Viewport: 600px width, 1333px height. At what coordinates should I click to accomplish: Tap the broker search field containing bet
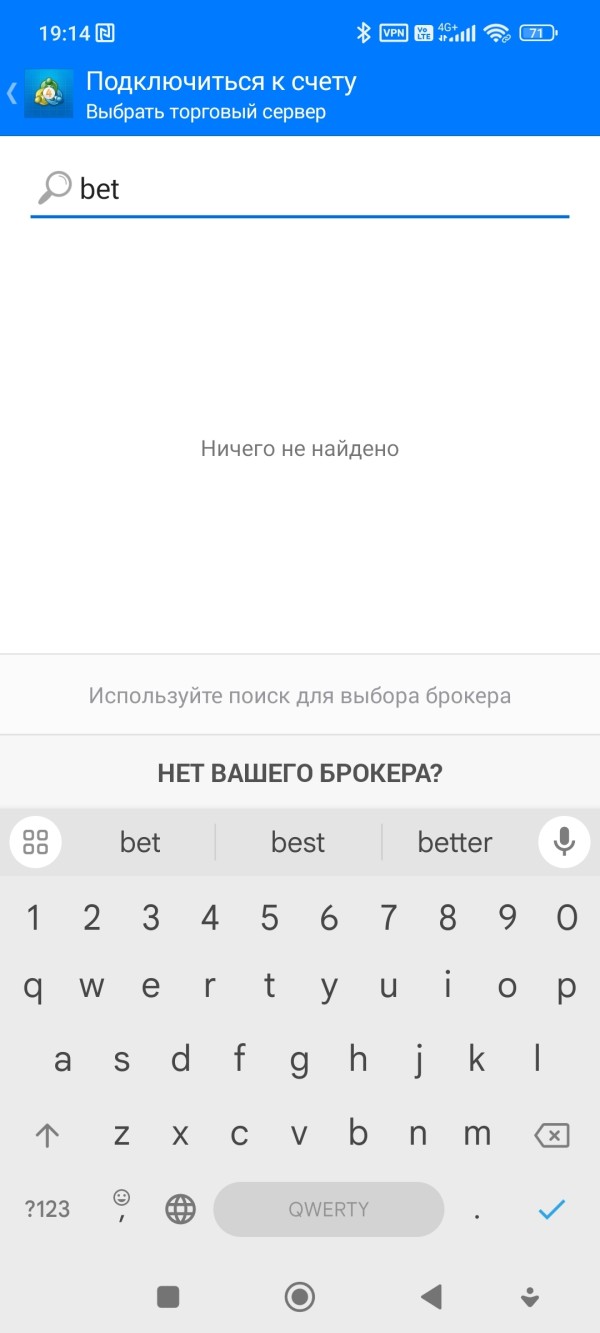point(300,188)
